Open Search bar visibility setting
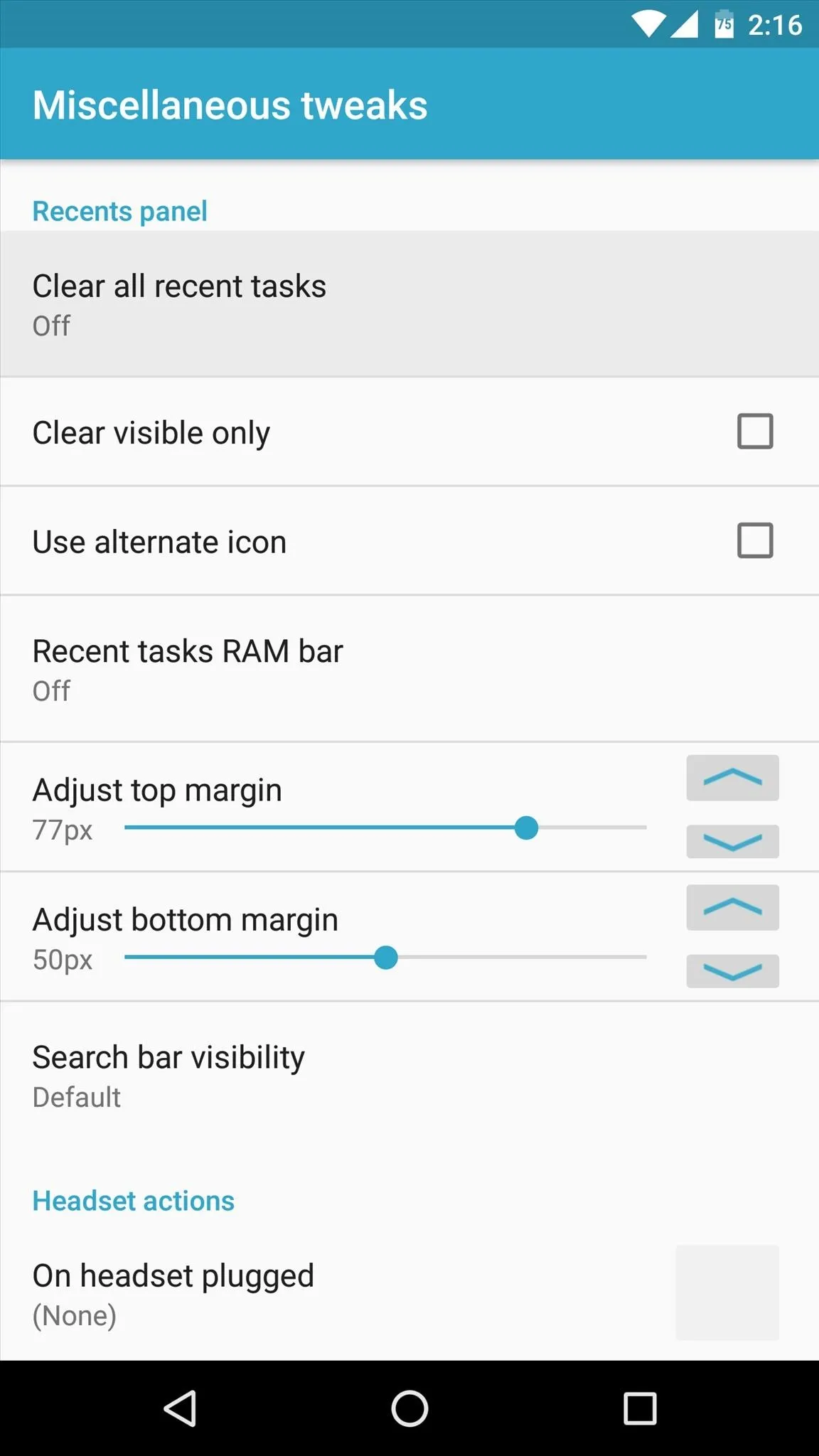819x1456 pixels. [409, 1076]
